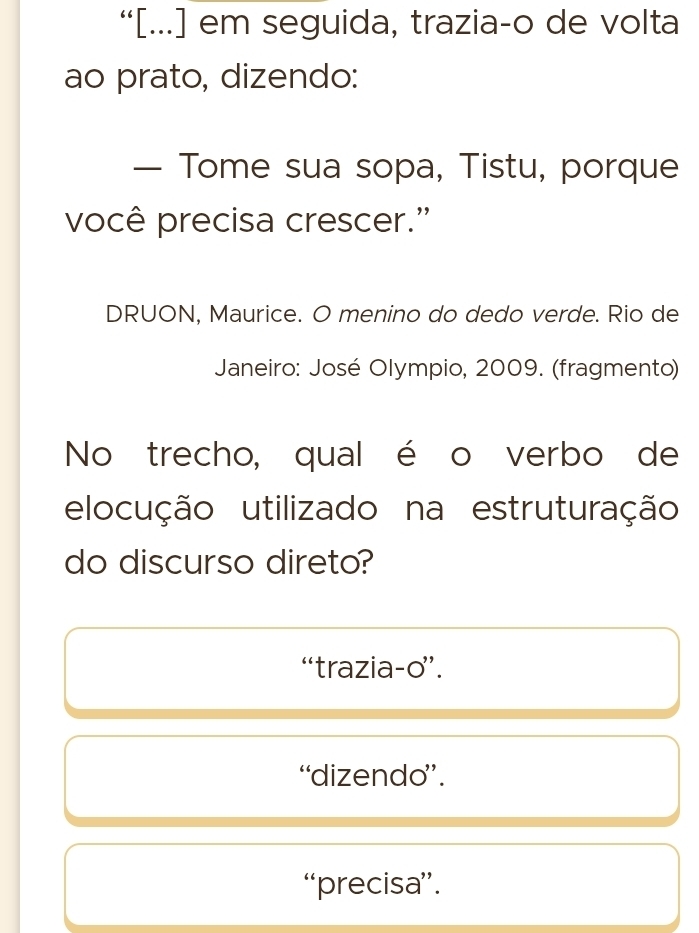Pick the “precisa” answer option
This screenshot has width=699, height=933.
tap(371, 883)
